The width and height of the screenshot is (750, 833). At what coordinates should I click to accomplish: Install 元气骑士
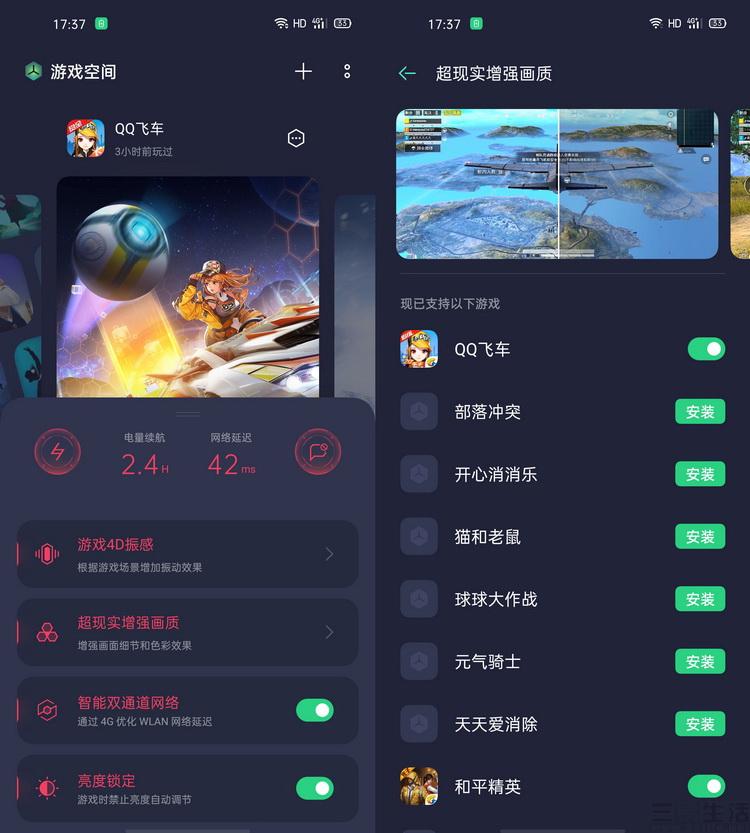700,662
